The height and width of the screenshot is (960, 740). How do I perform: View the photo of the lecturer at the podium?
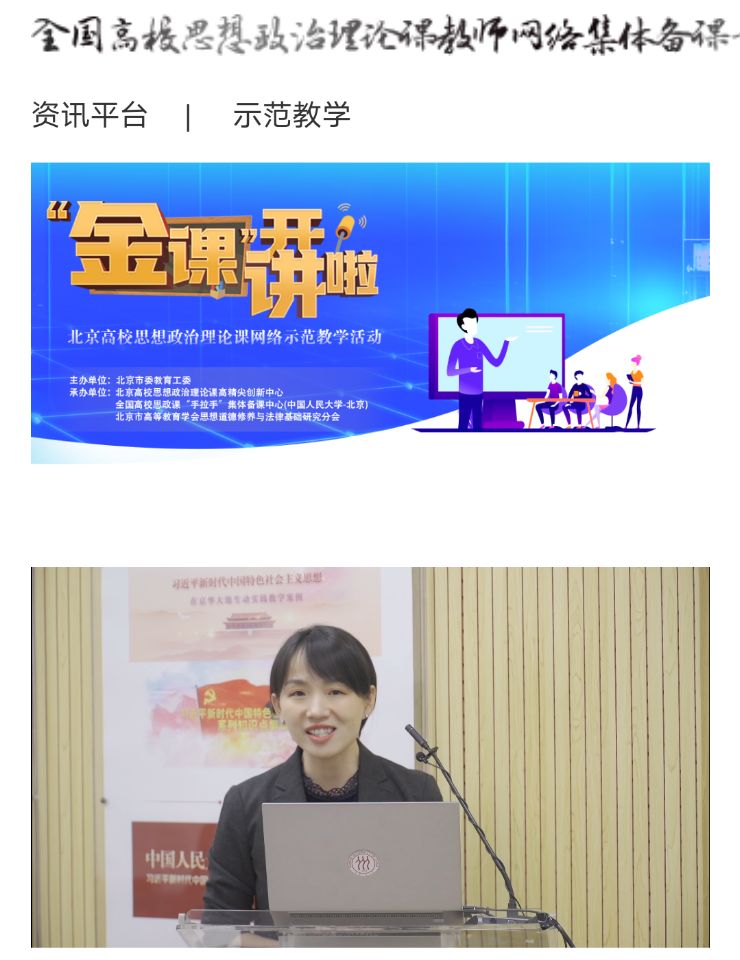[370, 756]
